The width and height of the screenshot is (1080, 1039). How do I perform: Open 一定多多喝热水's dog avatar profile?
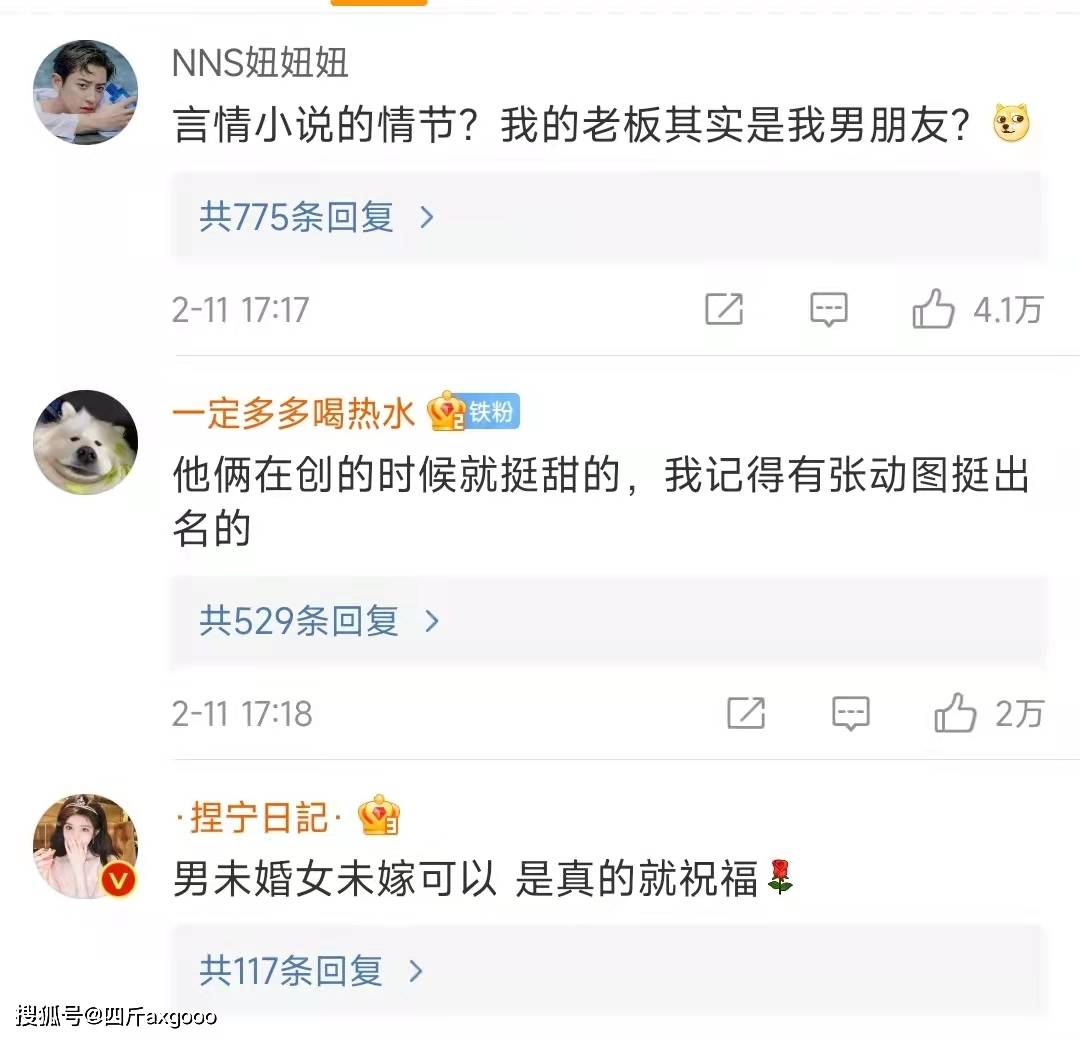(x=85, y=442)
